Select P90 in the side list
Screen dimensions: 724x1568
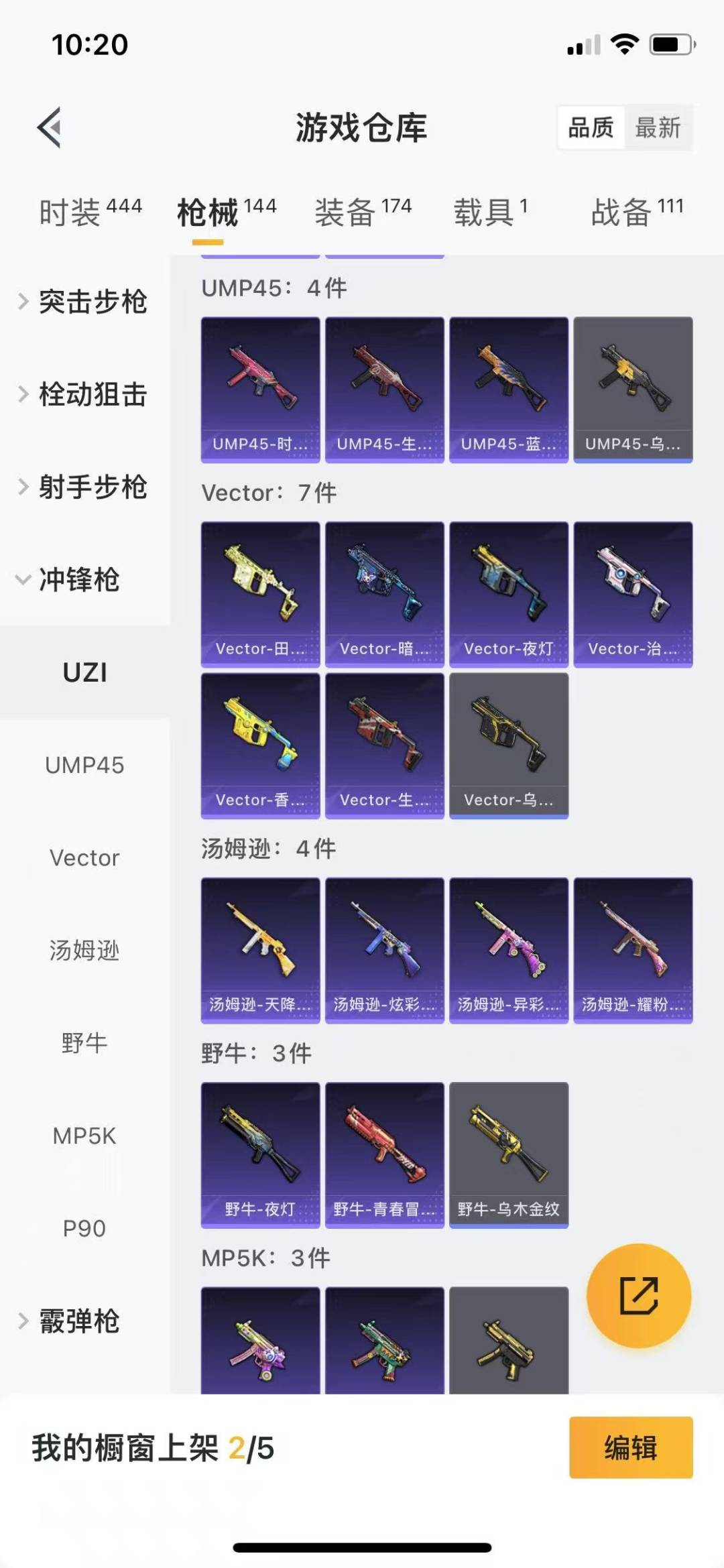[84, 1228]
